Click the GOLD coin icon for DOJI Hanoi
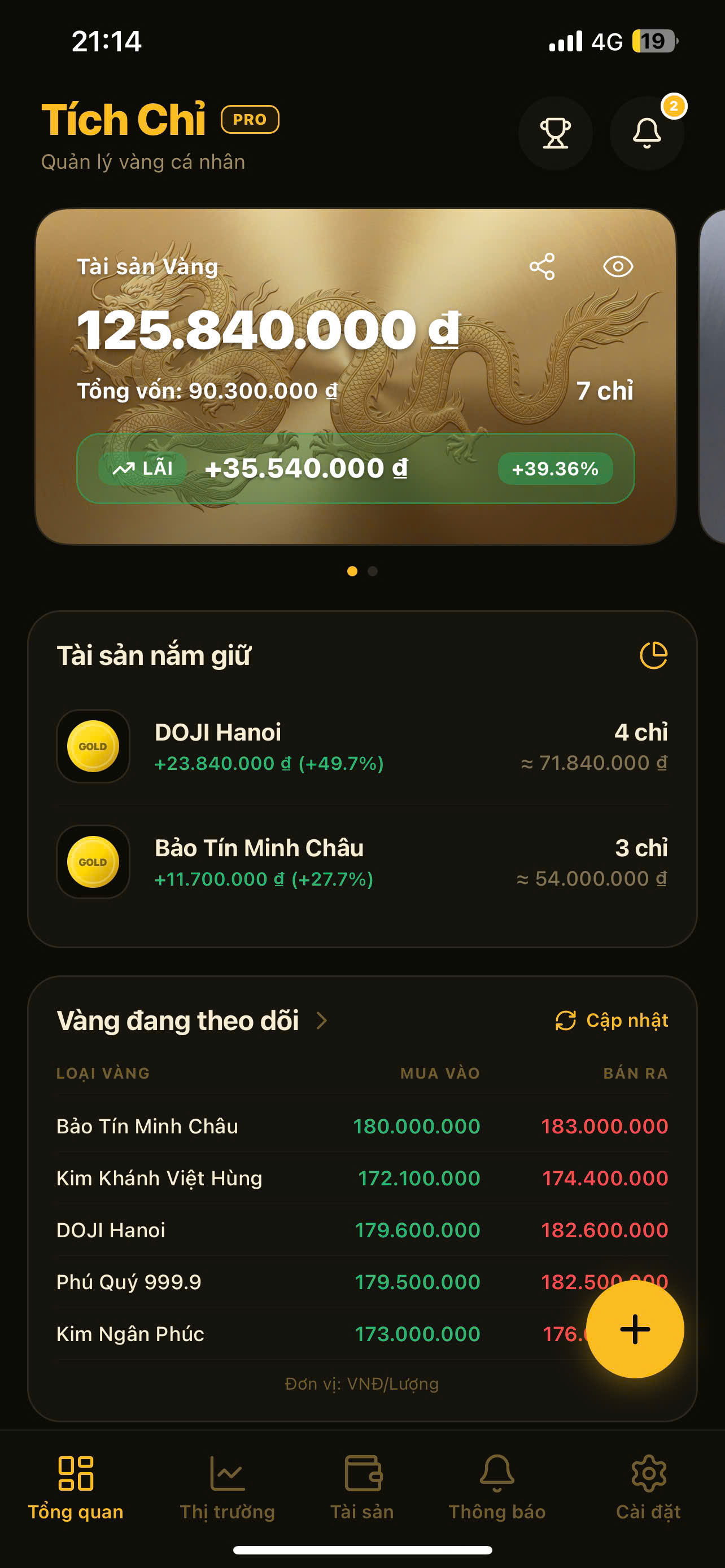Screen dimensions: 725x1568 (x=92, y=746)
